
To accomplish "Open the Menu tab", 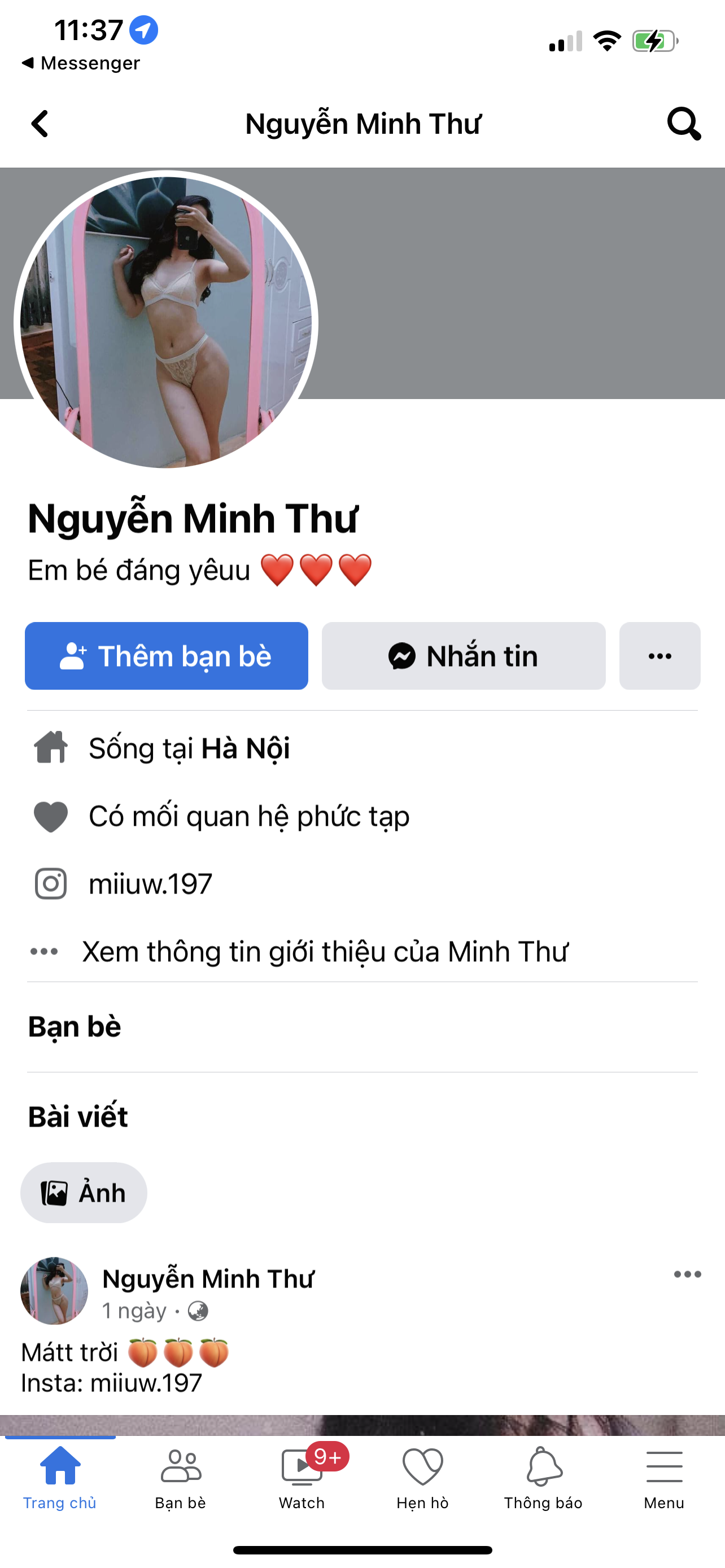I will click(x=663, y=1477).
